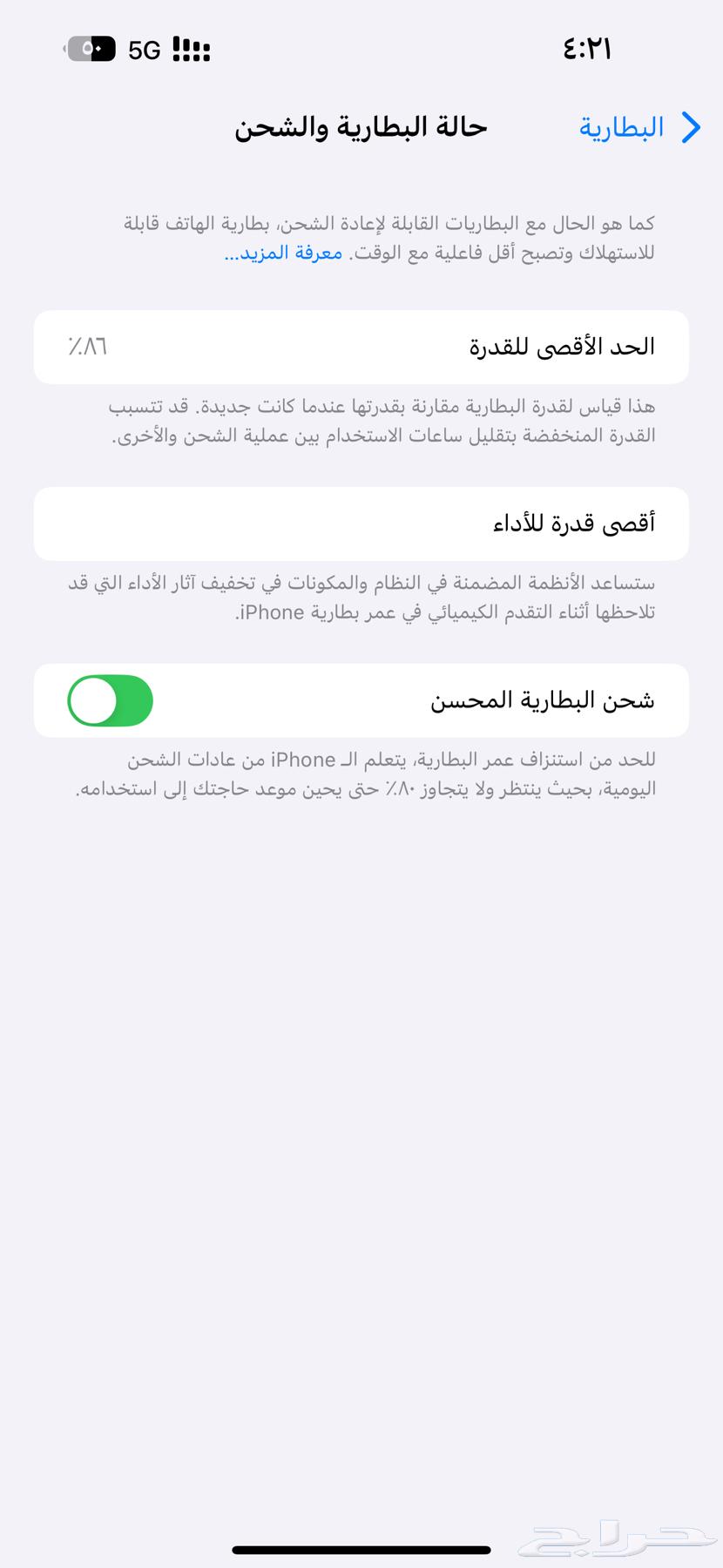723x1568 pixels.
Task: Tap the battery icon in the status bar
Action: (90, 49)
